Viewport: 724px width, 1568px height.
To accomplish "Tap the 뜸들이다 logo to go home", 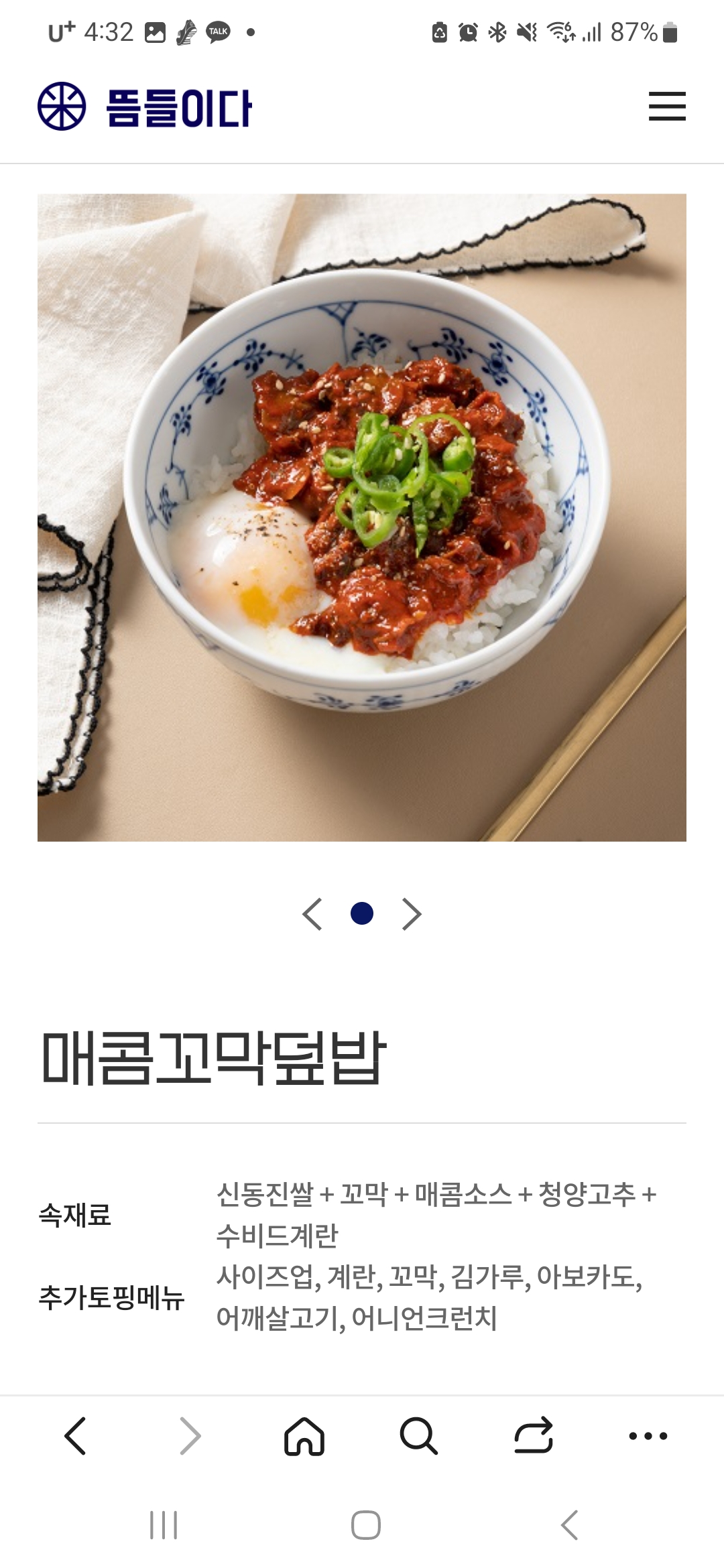I will pos(145,107).
